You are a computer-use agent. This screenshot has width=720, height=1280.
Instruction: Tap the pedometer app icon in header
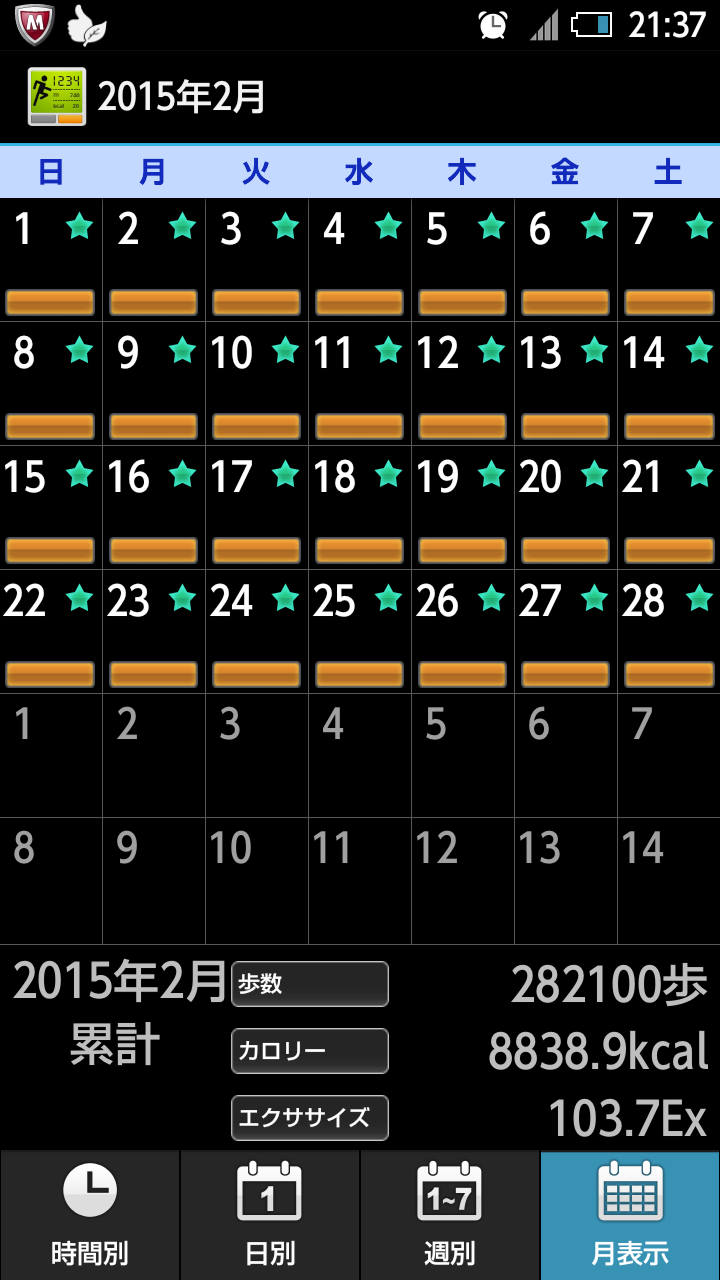(x=57, y=97)
